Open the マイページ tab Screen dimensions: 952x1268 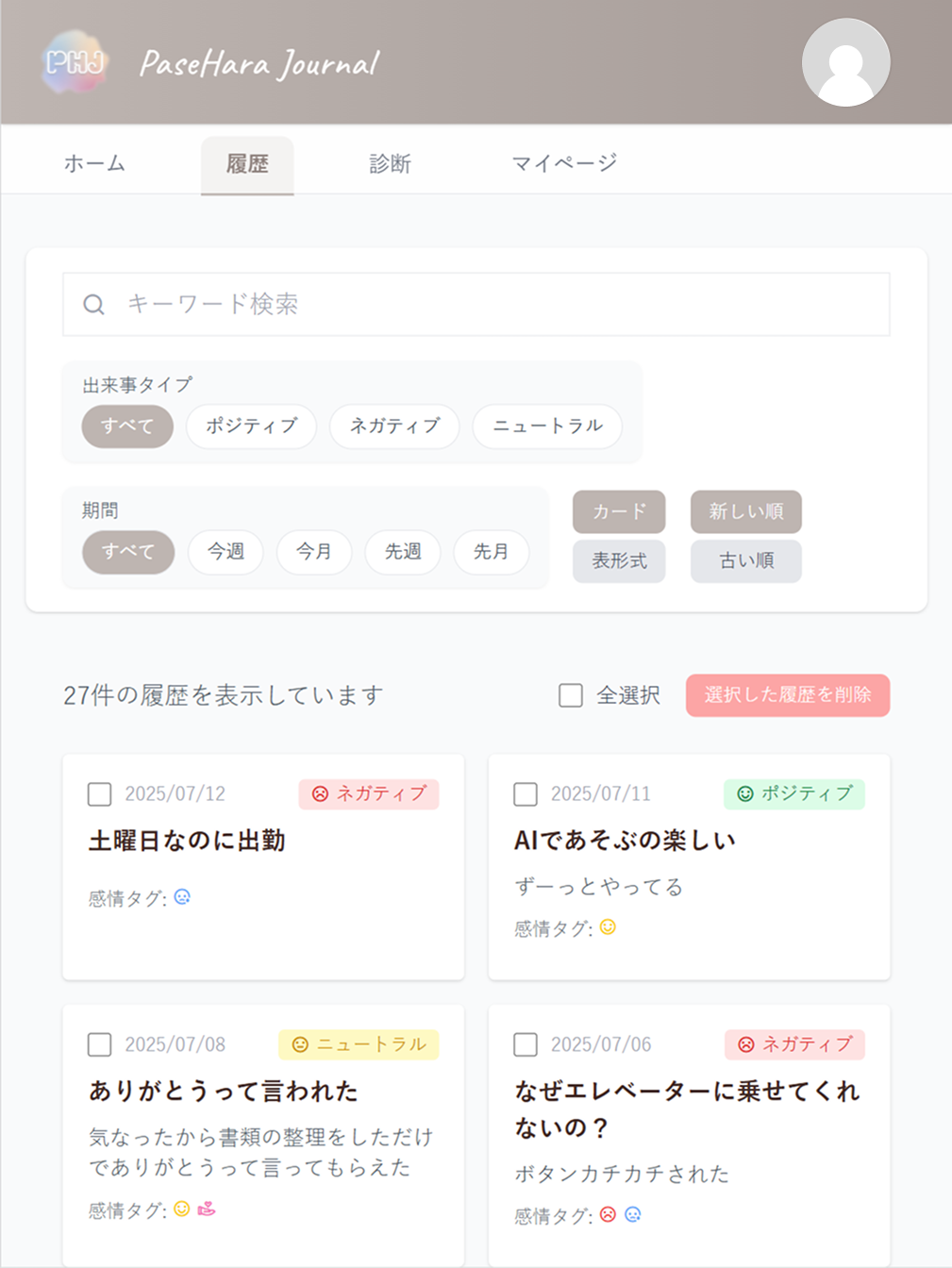[563, 163]
